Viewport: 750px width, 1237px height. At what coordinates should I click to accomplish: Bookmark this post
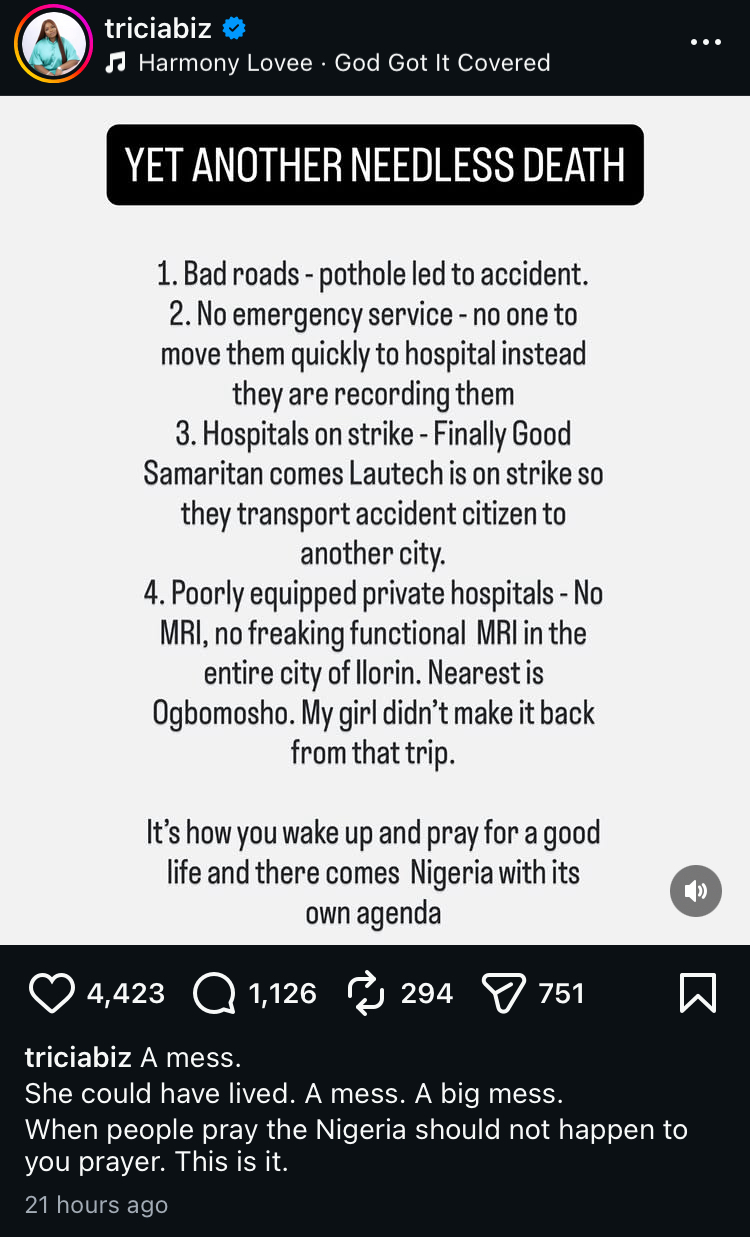pyautogui.click(x=697, y=993)
